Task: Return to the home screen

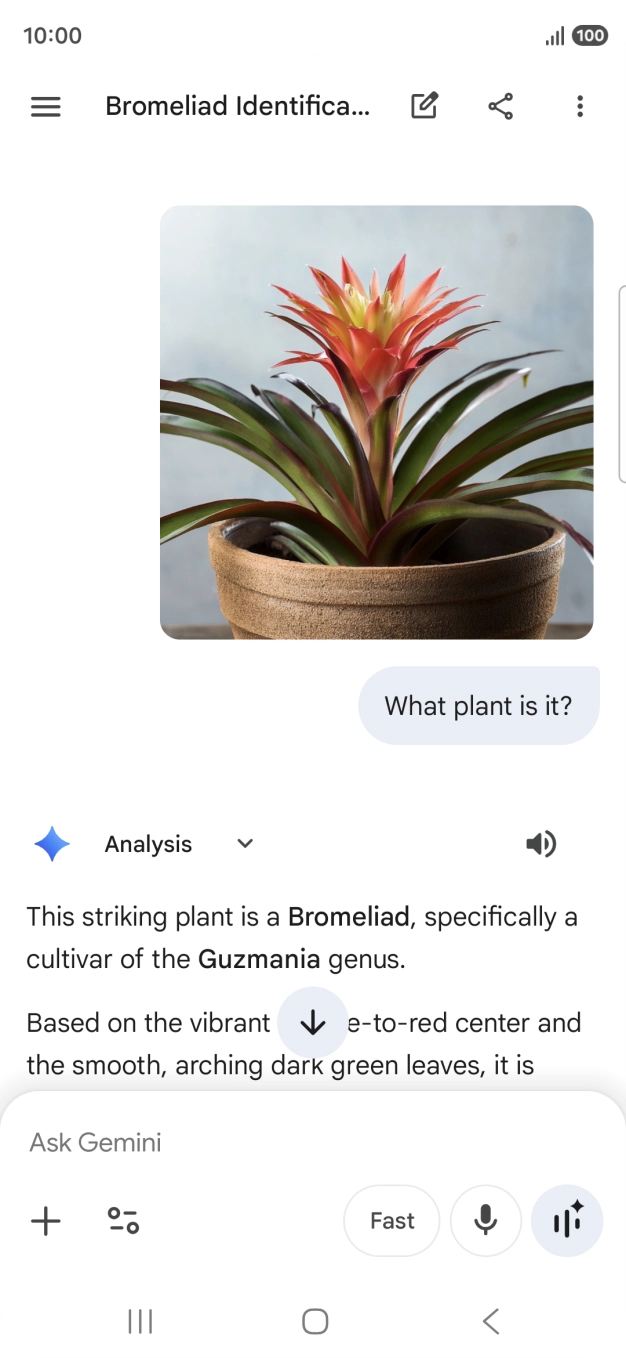Action: 315,1322
